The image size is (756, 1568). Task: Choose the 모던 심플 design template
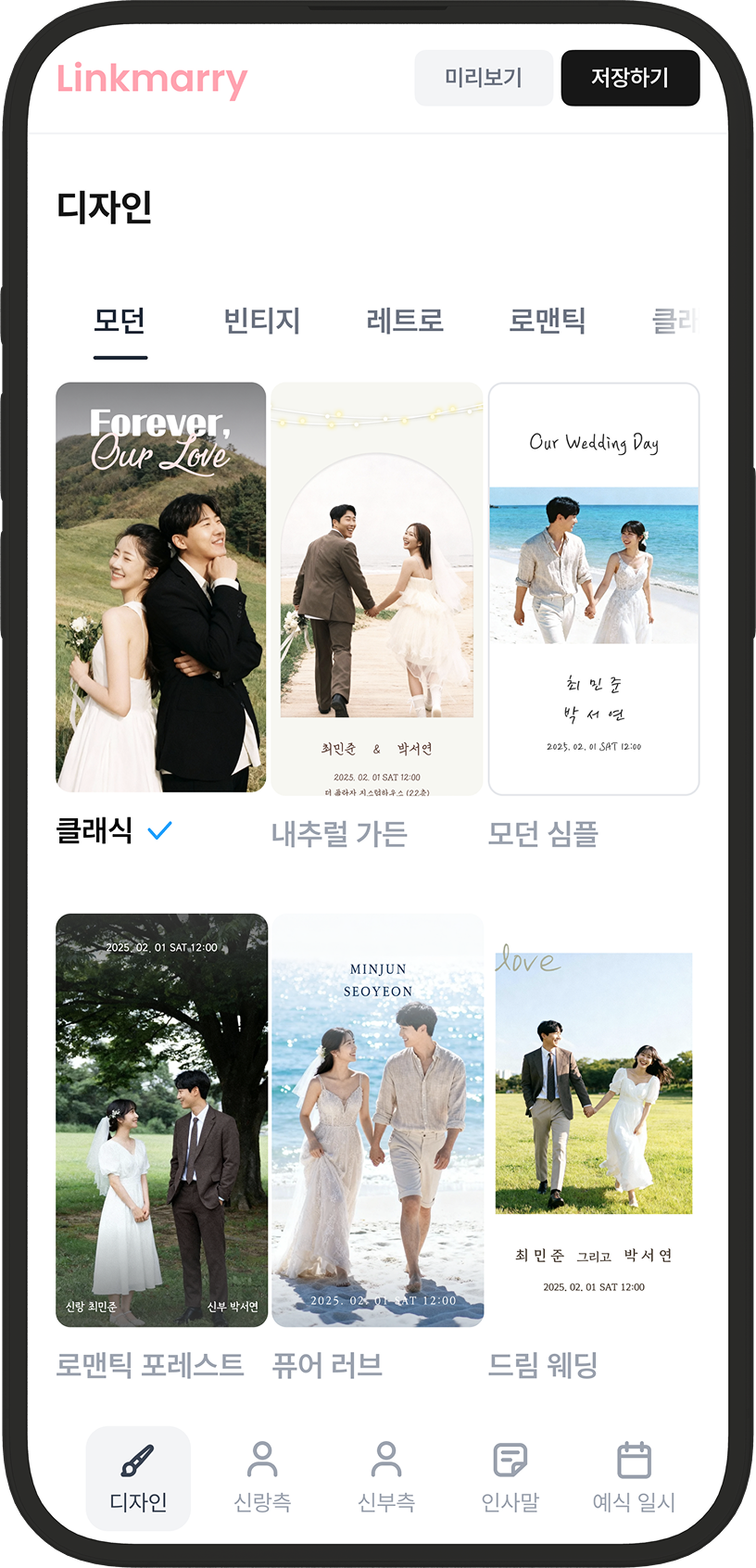click(x=594, y=588)
